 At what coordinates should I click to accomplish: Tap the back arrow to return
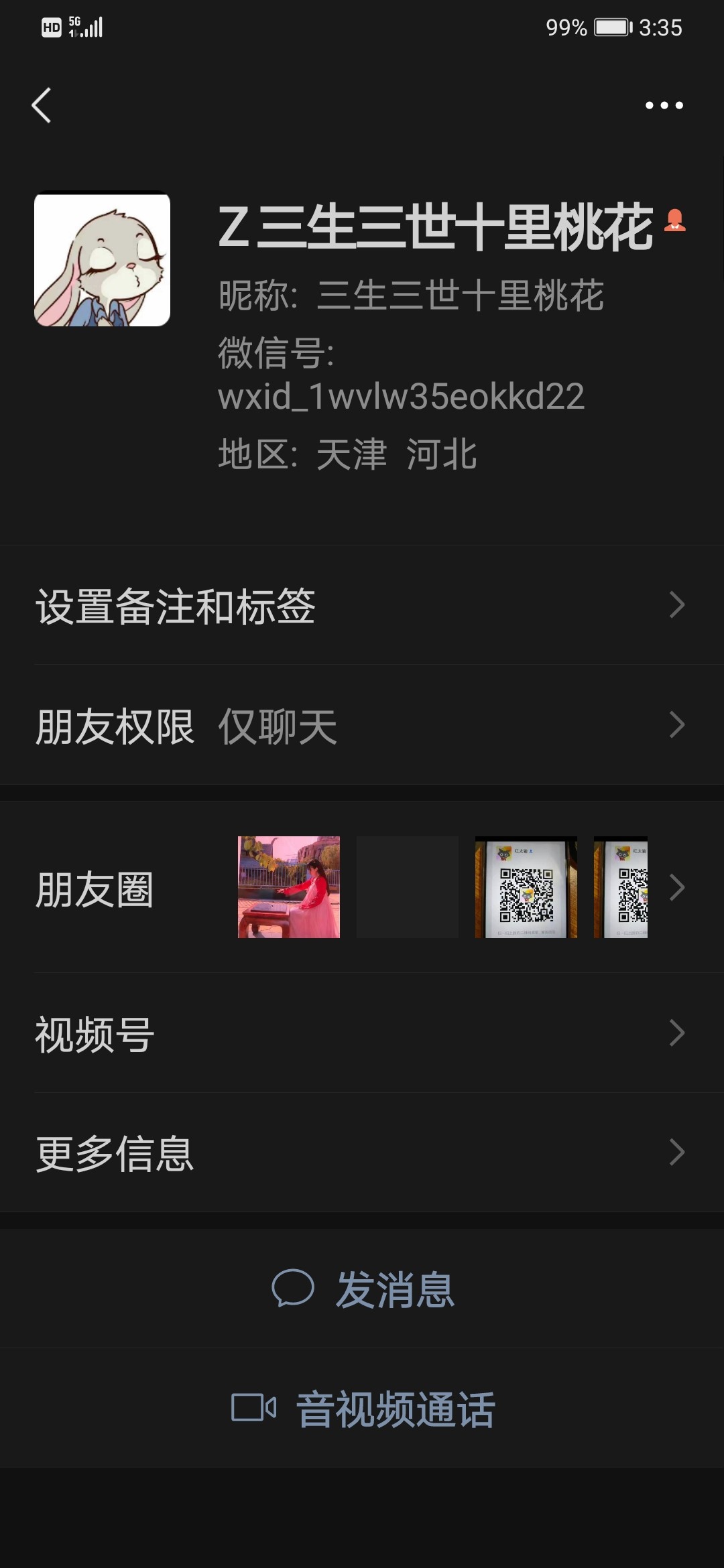42,104
